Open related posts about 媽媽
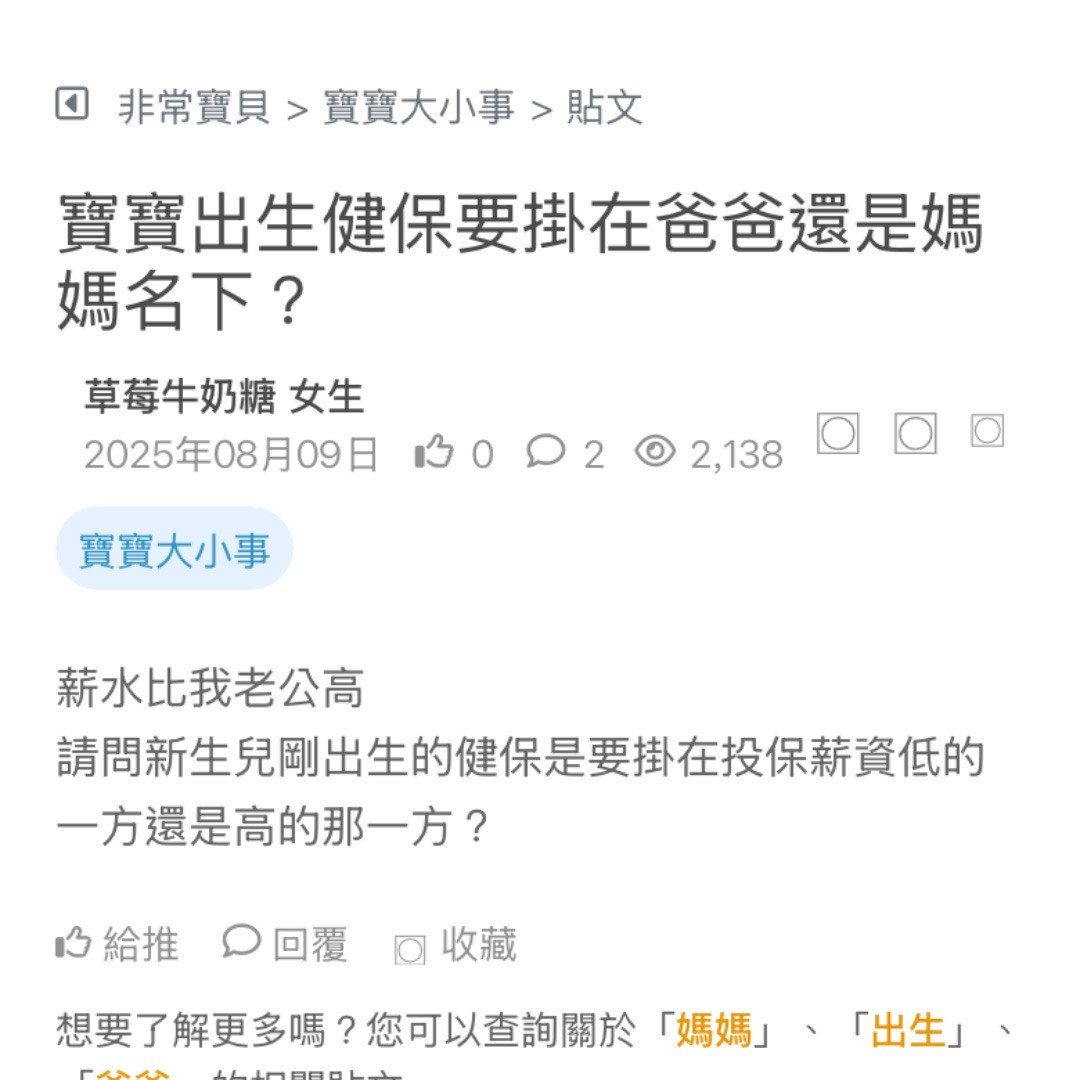Screen dimensions: 1080x1080 (x=713, y=1030)
